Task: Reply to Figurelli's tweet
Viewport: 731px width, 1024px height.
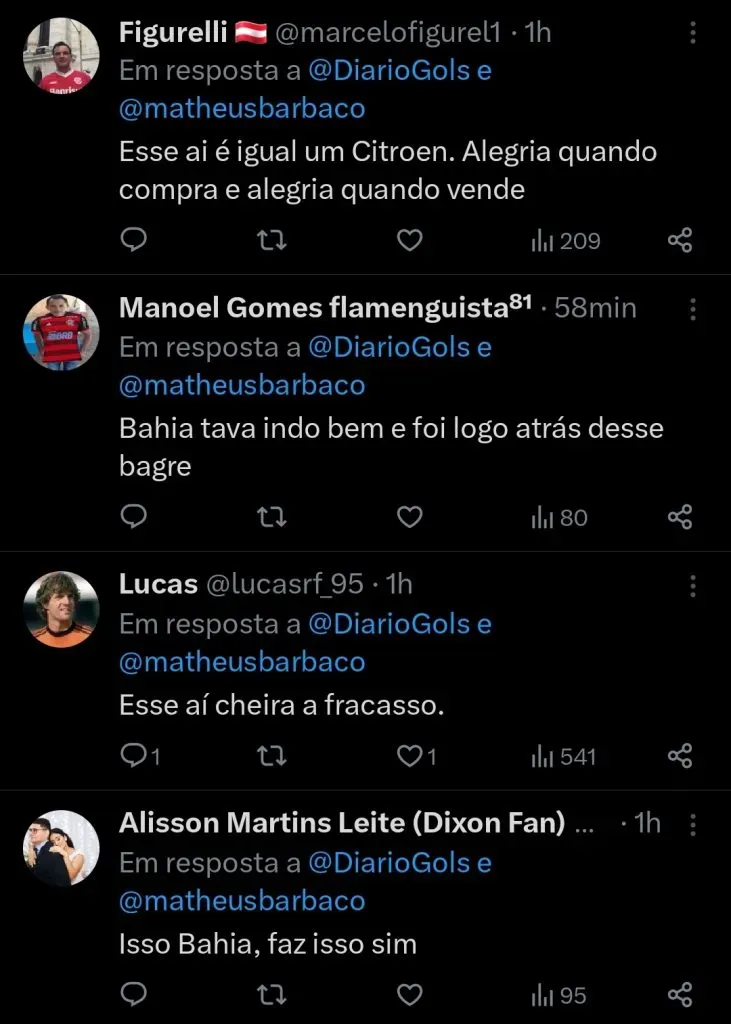Action: tap(133, 241)
